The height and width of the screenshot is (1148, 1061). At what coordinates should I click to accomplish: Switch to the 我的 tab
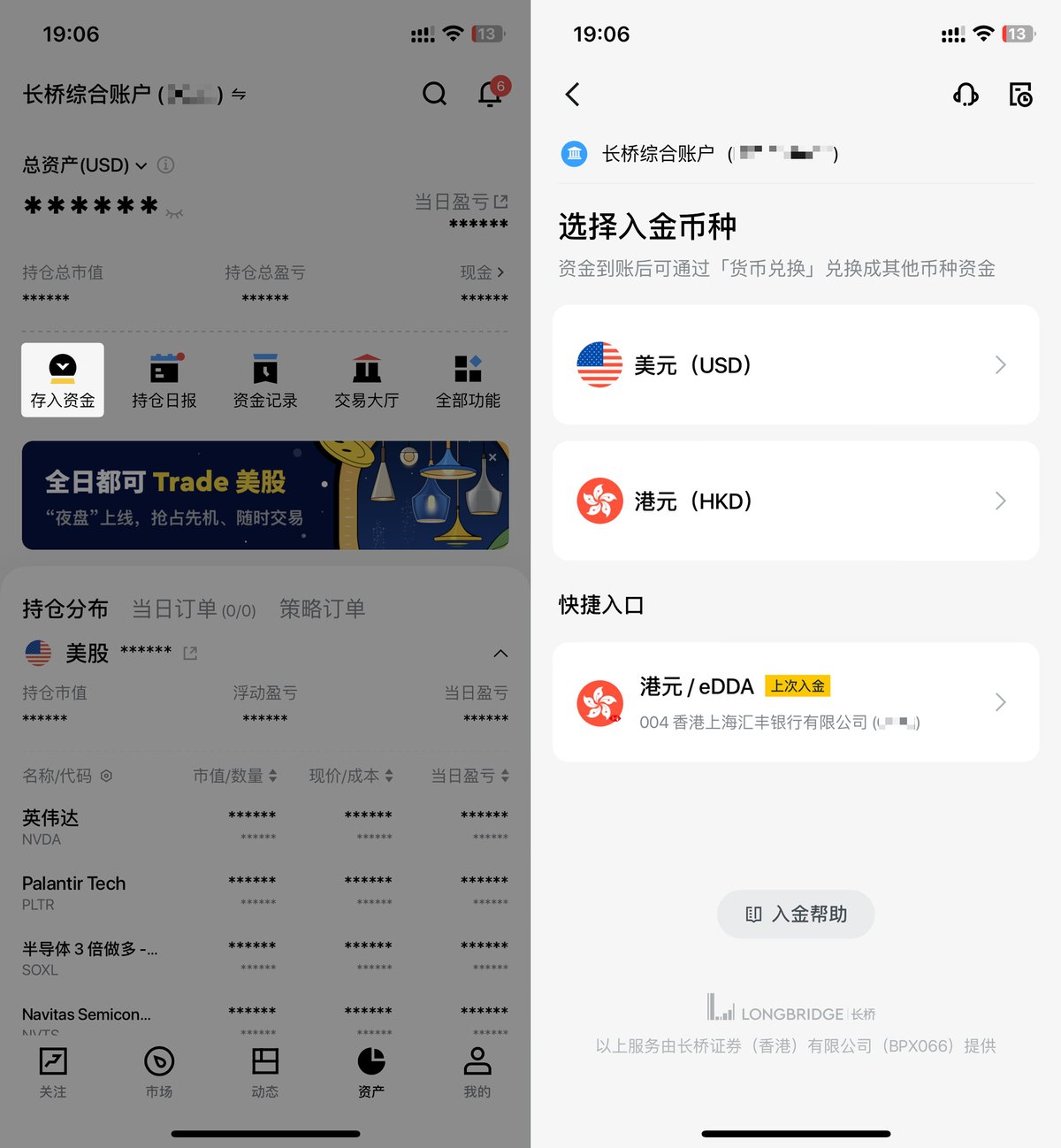(477, 1072)
